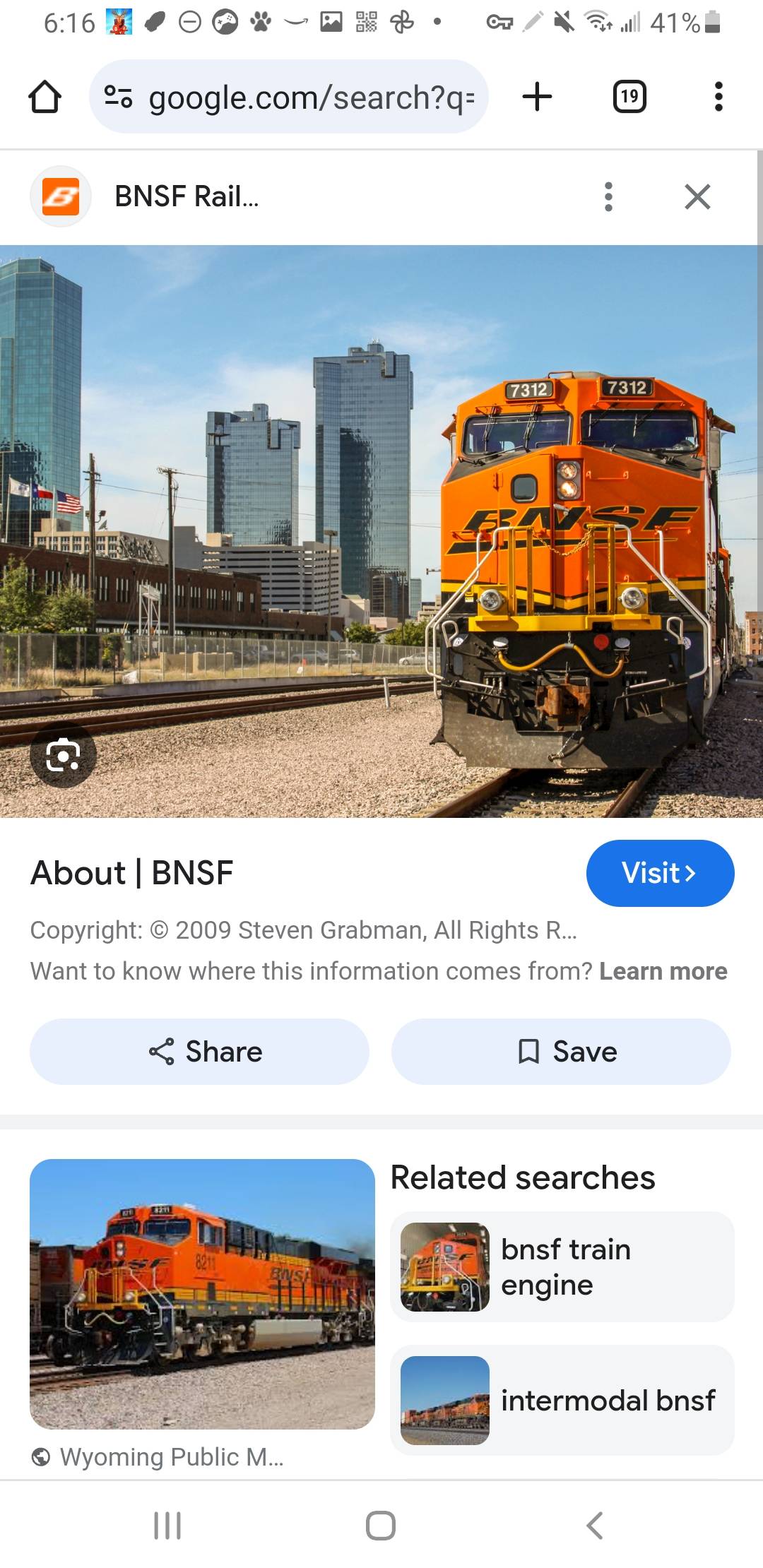The width and height of the screenshot is (763, 1568).
Task: Visit the About BNSF page
Action: point(659,873)
